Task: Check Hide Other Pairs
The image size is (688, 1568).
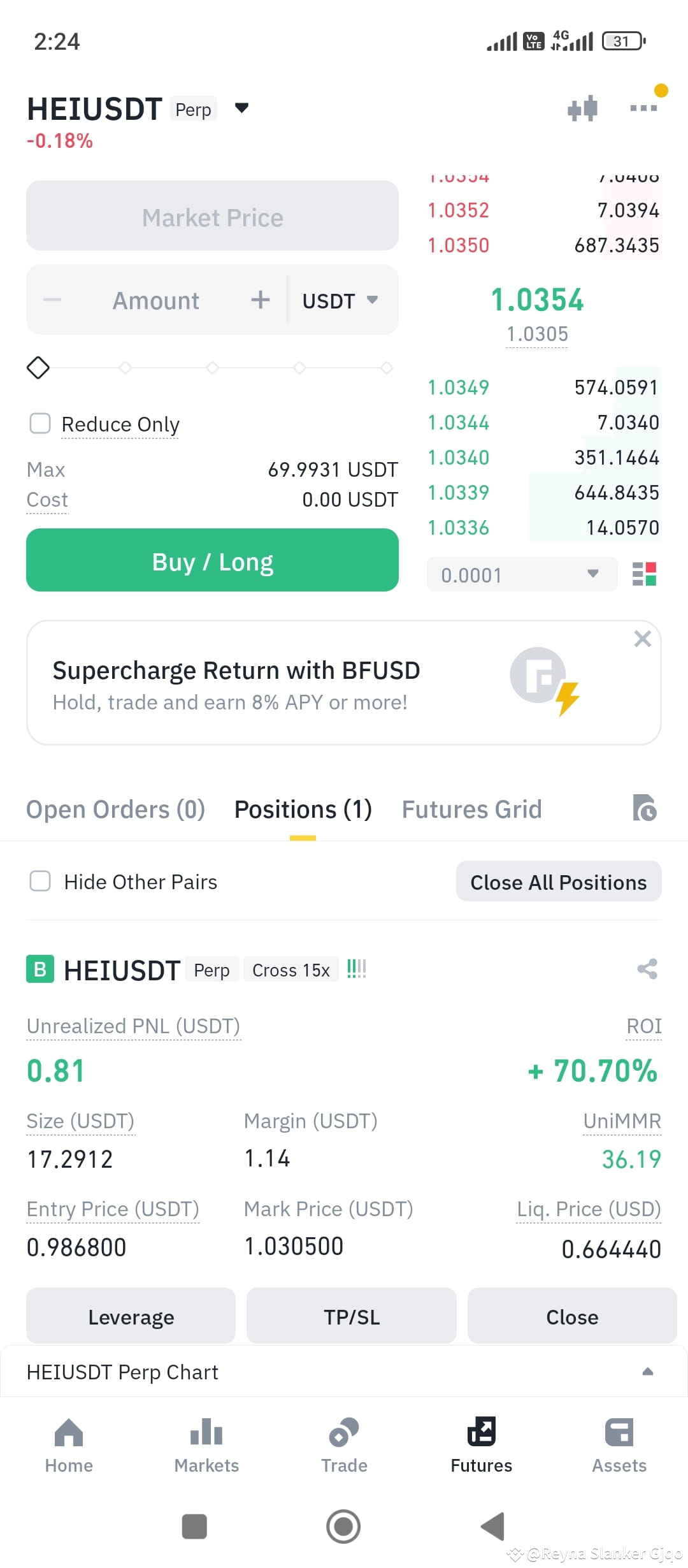Action: point(40,882)
